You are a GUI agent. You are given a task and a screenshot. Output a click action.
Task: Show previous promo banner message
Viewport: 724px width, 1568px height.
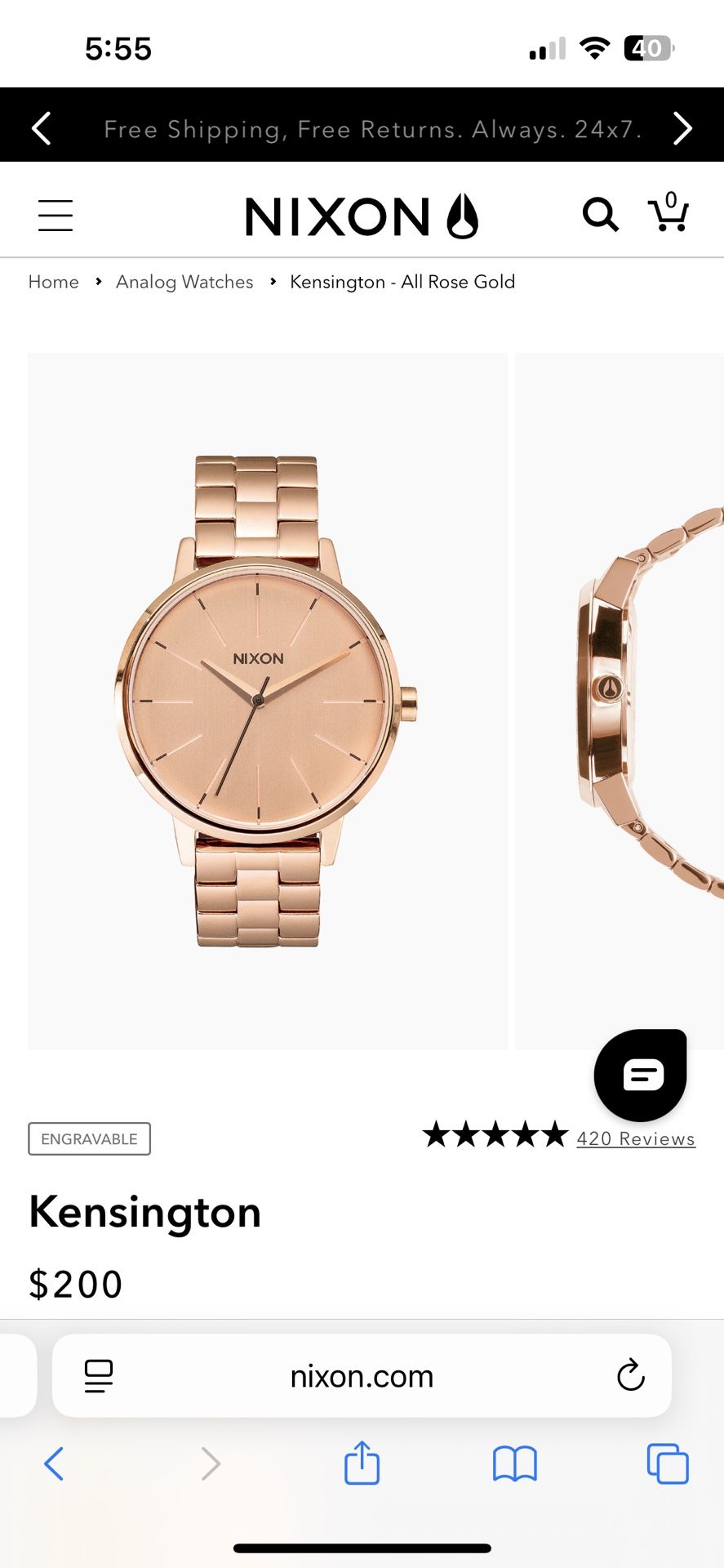[x=42, y=128]
